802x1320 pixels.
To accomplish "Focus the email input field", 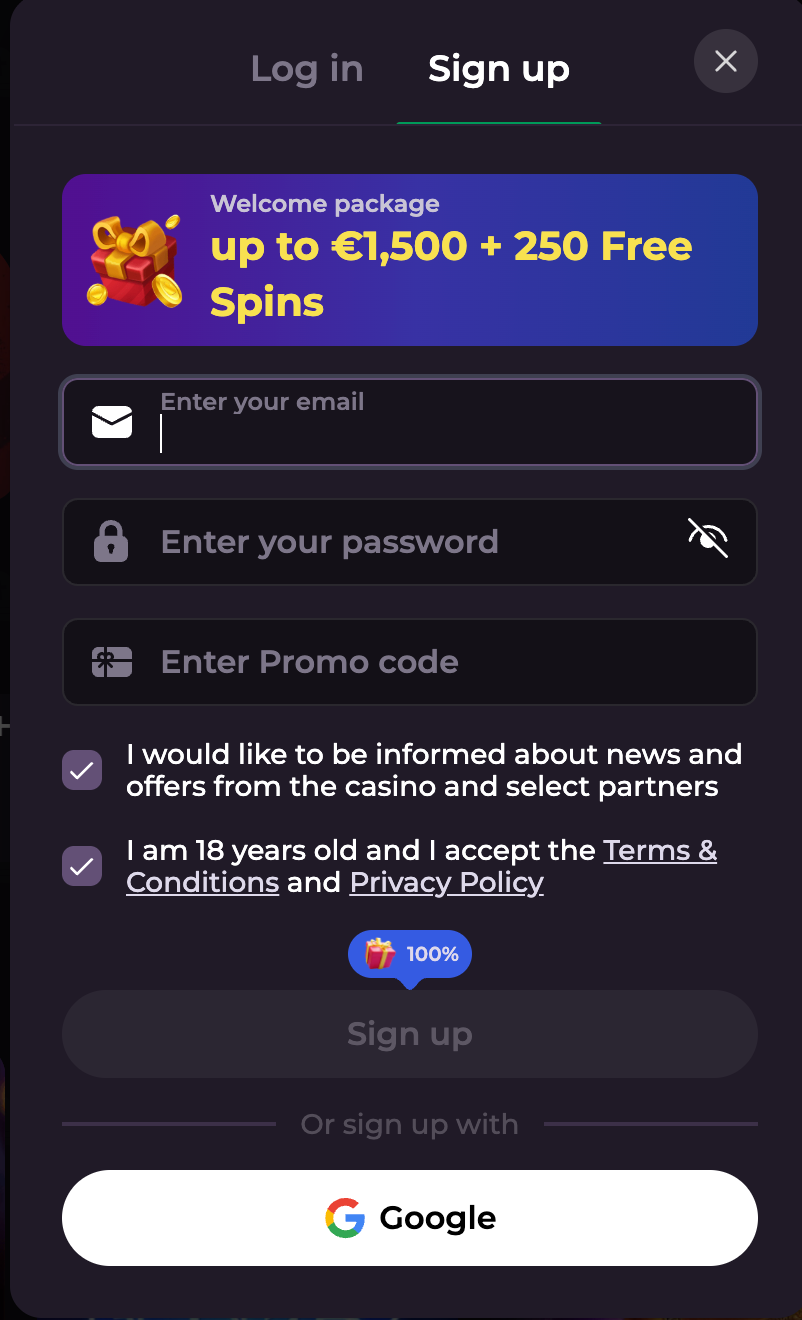I will point(450,432).
